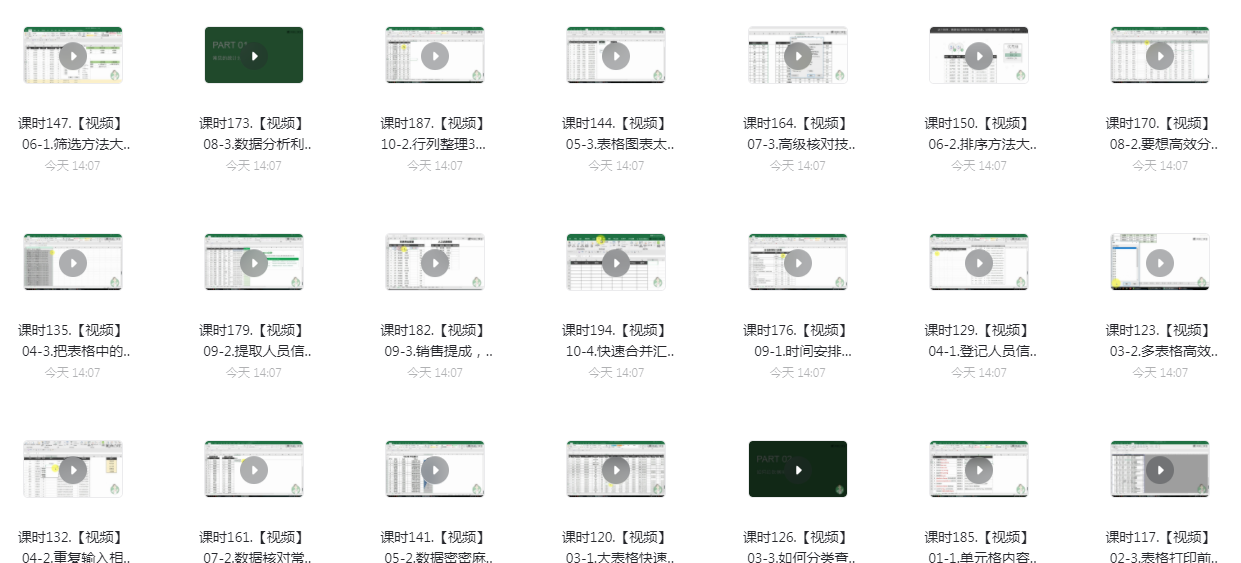Viewport: 1241px width, 563px height.
Task: Open video 课时147 06-1.筛选方法大
Action: click(x=73, y=56)
